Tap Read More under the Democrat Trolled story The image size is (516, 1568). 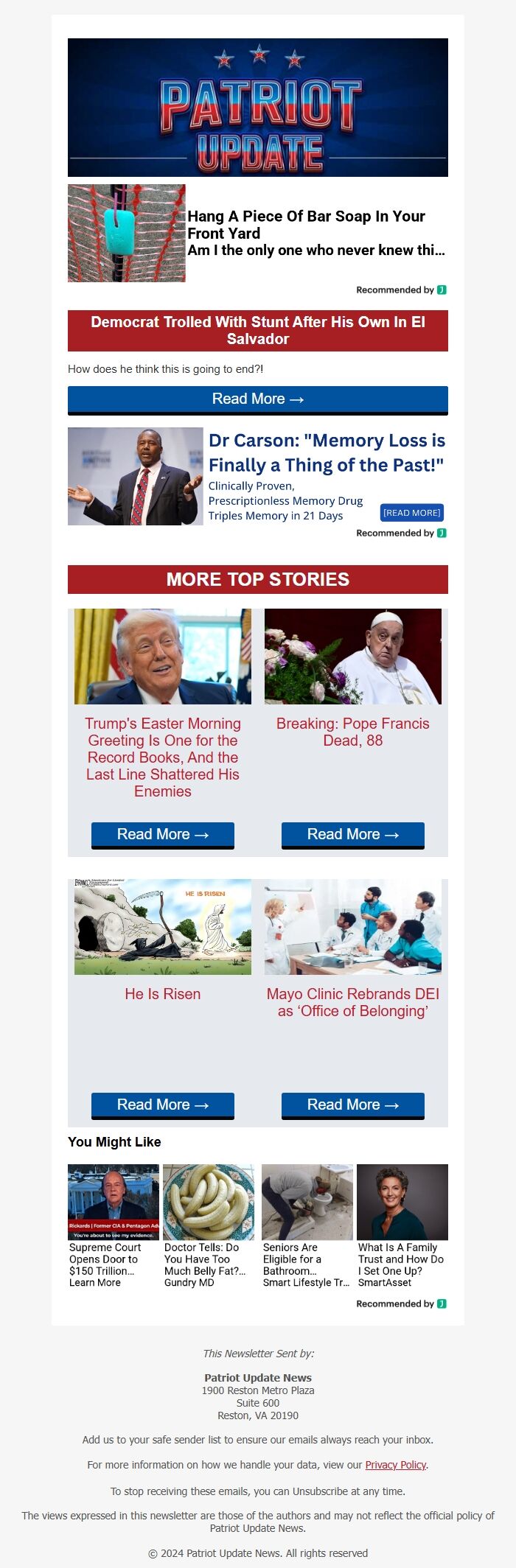257,399
